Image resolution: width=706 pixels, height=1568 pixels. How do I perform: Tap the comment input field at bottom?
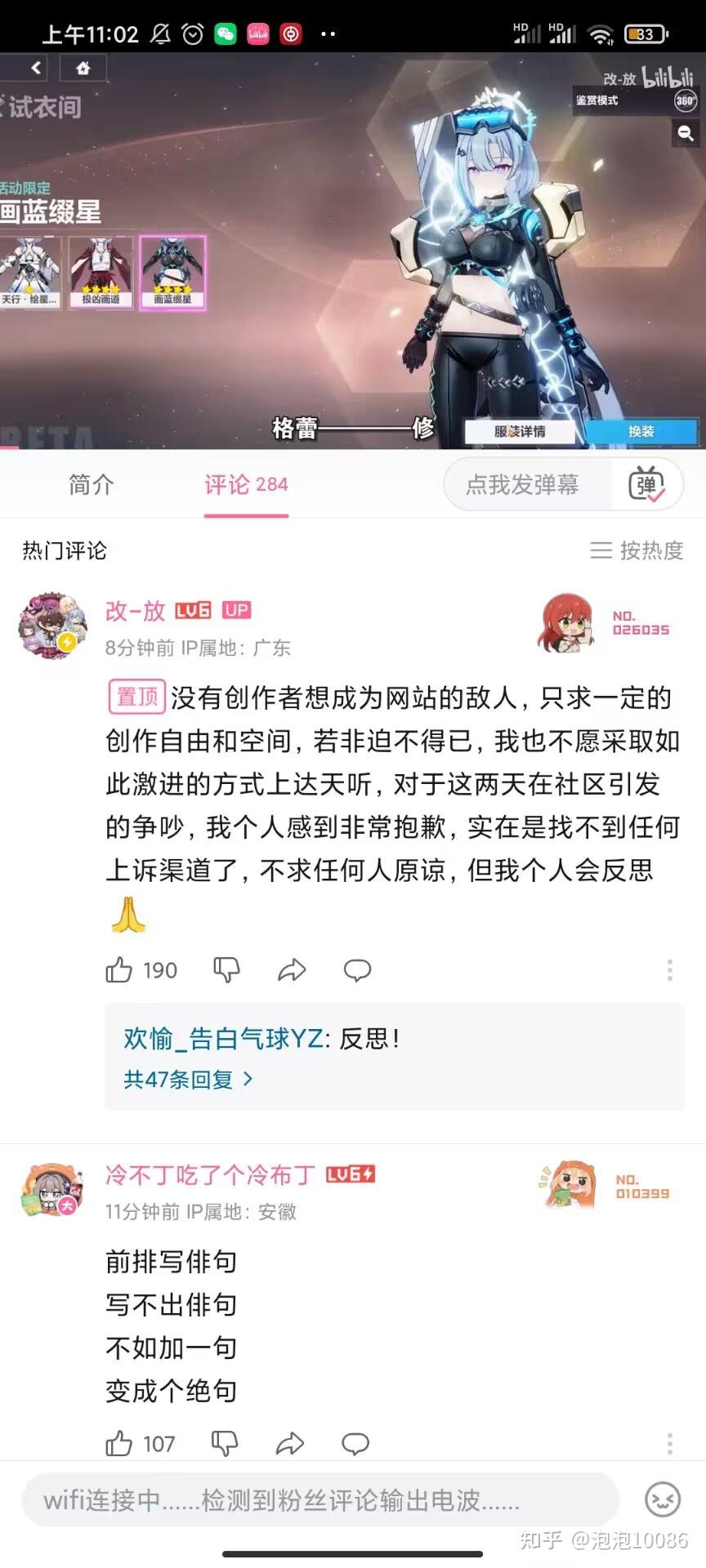tap(319, 1500)
